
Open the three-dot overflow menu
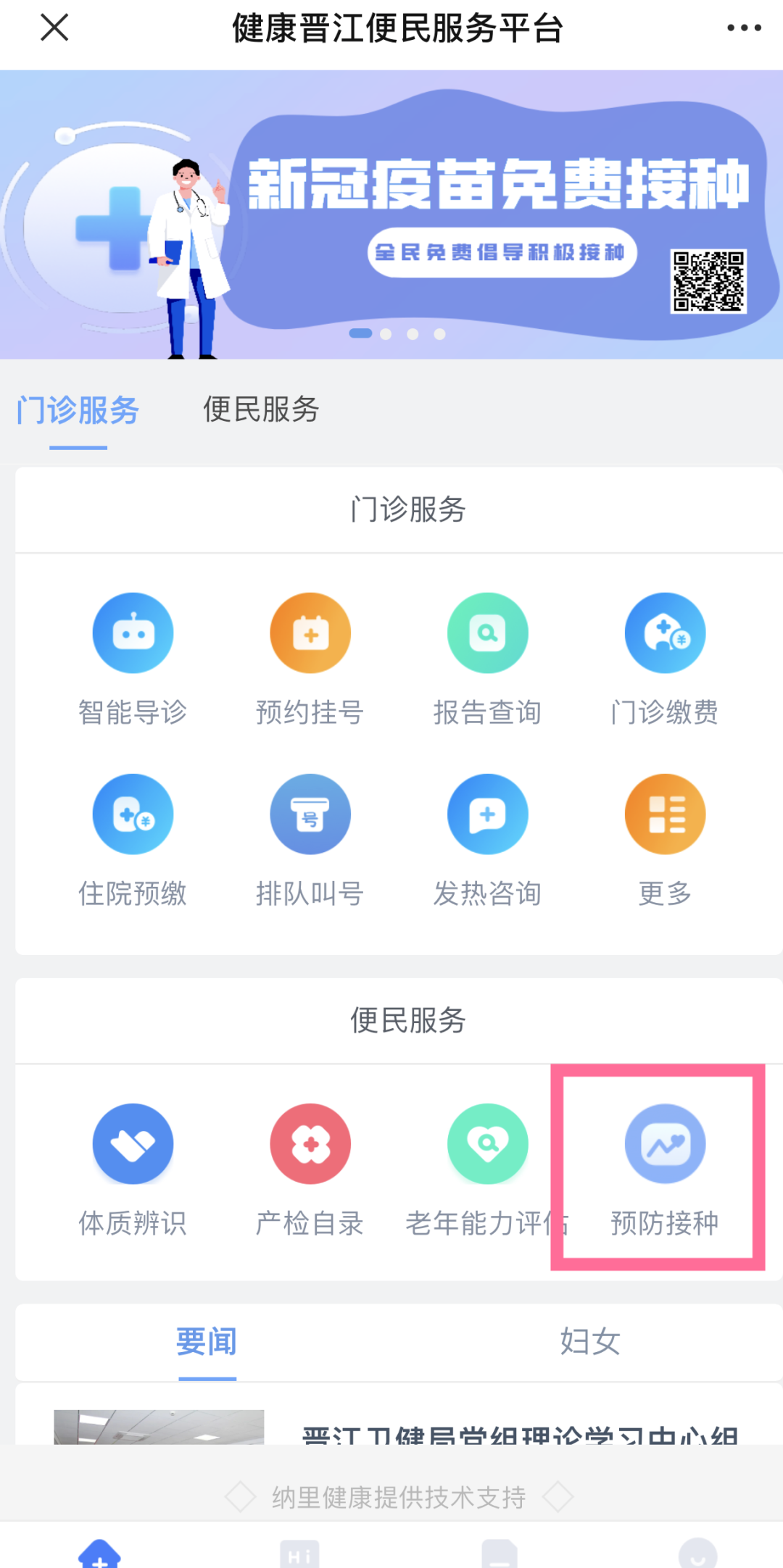[x=744, y=28]
